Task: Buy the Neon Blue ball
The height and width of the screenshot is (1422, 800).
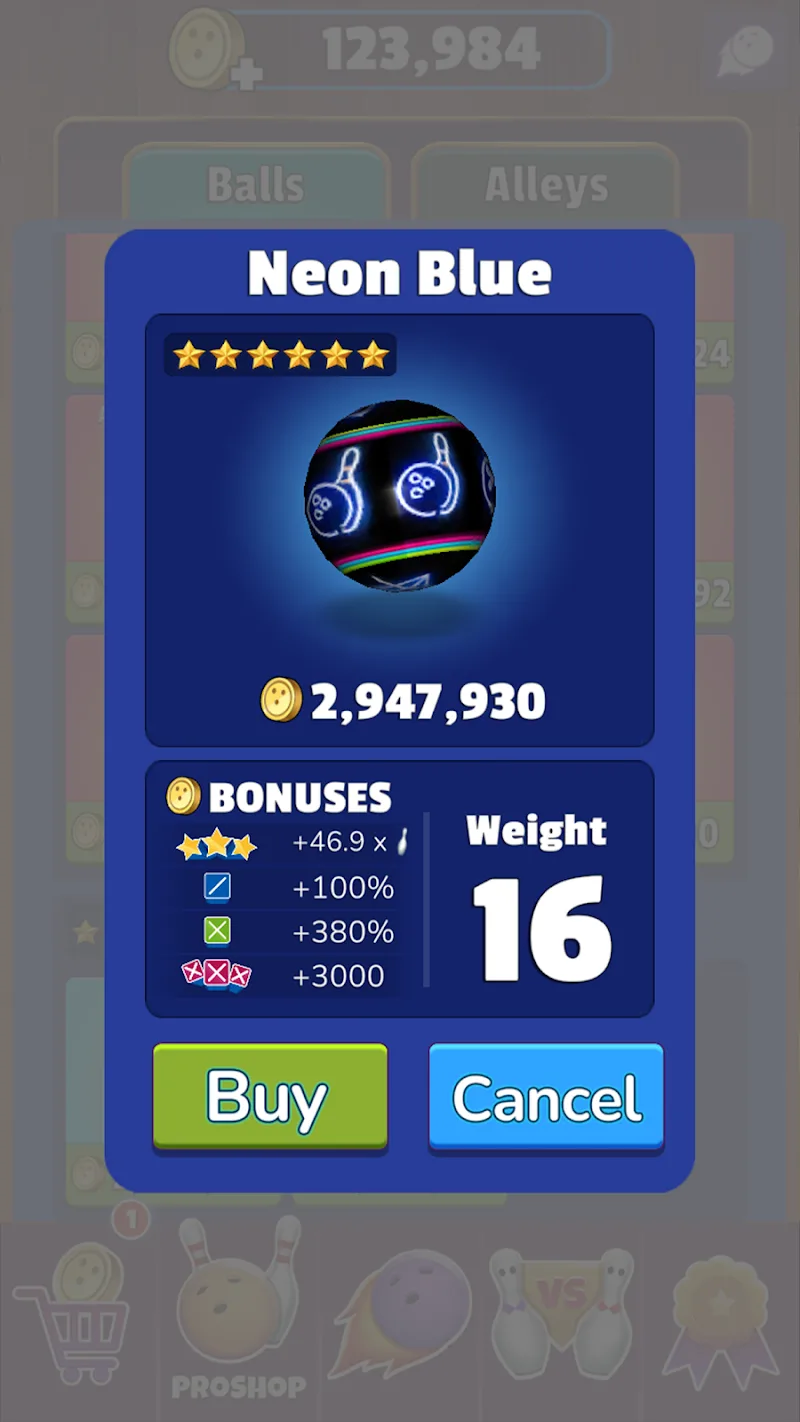Action: 270,1097
